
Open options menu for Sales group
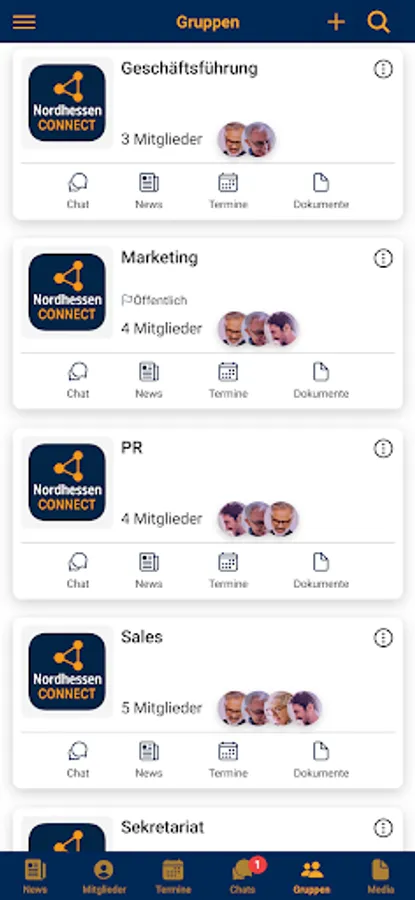click(383, 638)
